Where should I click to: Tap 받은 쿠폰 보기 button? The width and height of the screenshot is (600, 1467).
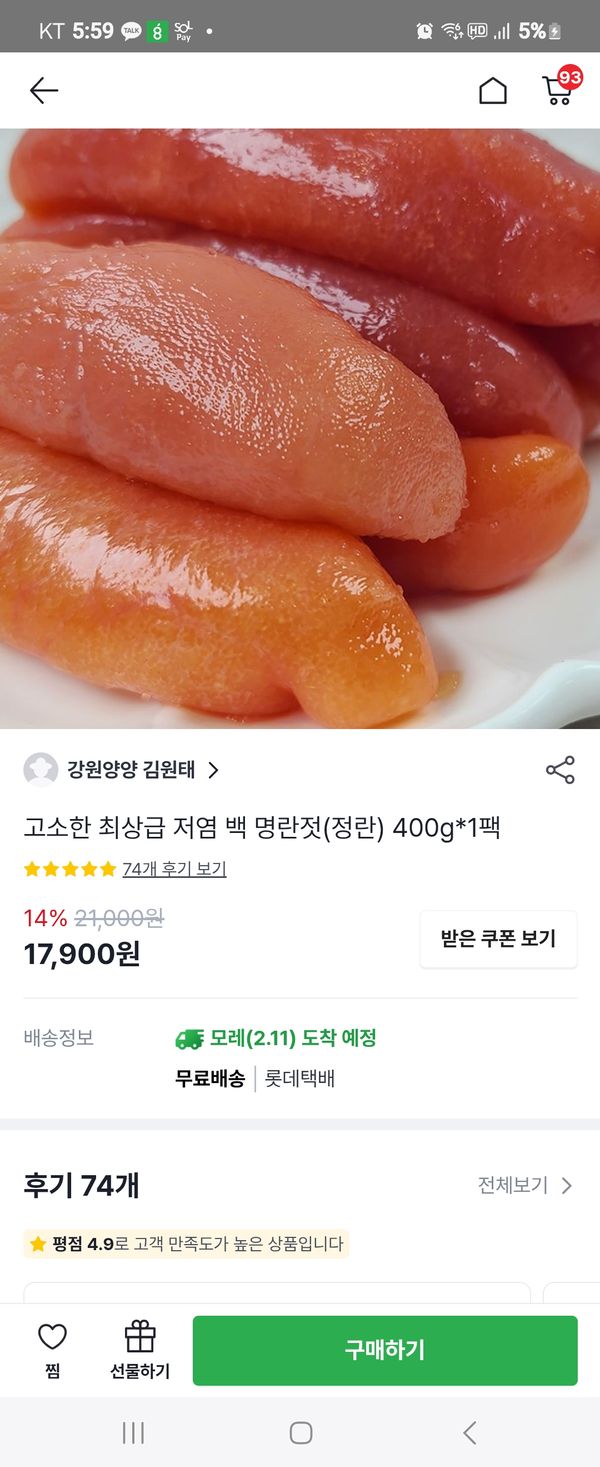tap(498, 939)
